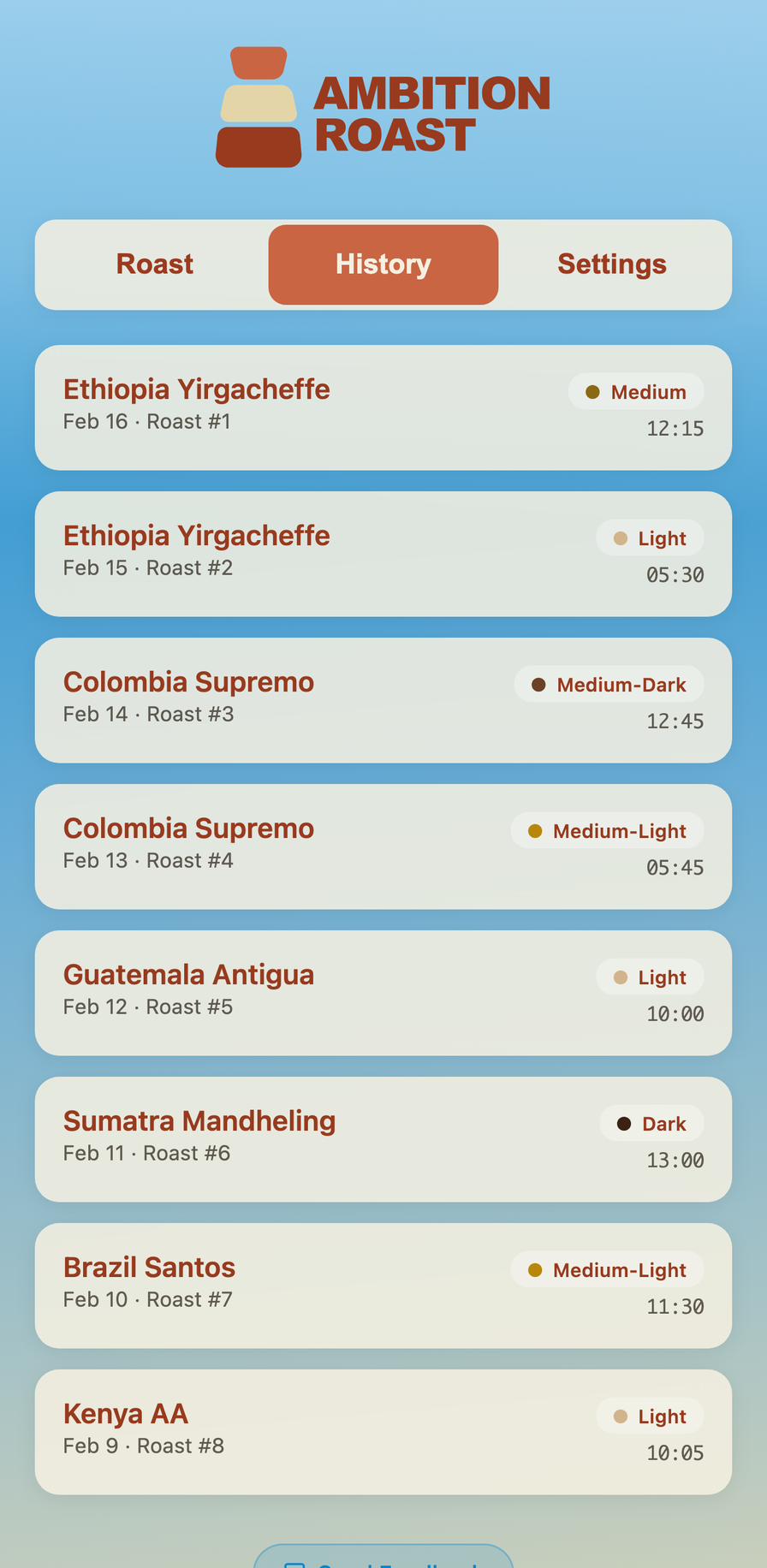Image resolution: width=767 pixels, height=1568 pixels.
Task: Click the Light roast dot on Roast #2
Action: (619, 538)
